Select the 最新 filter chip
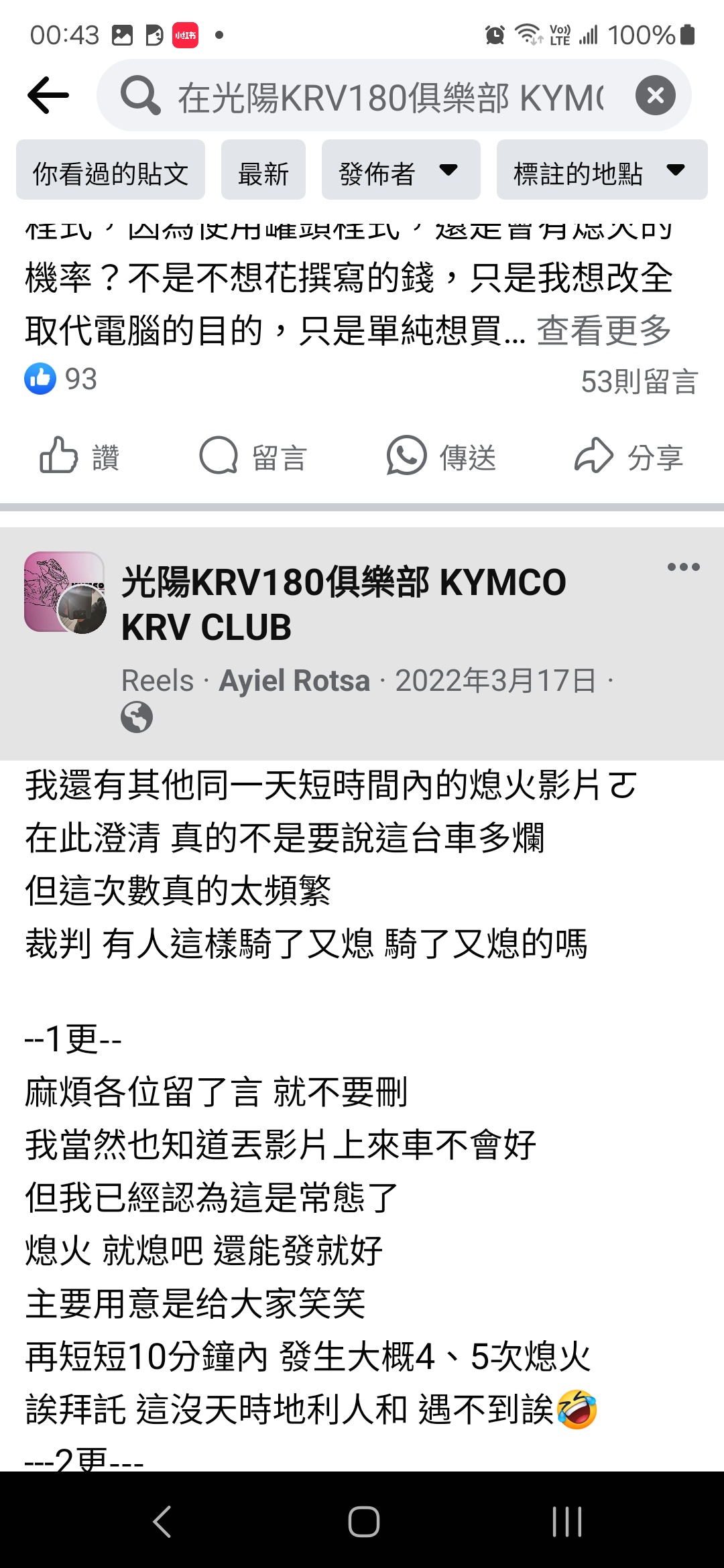 coord(263,170)
